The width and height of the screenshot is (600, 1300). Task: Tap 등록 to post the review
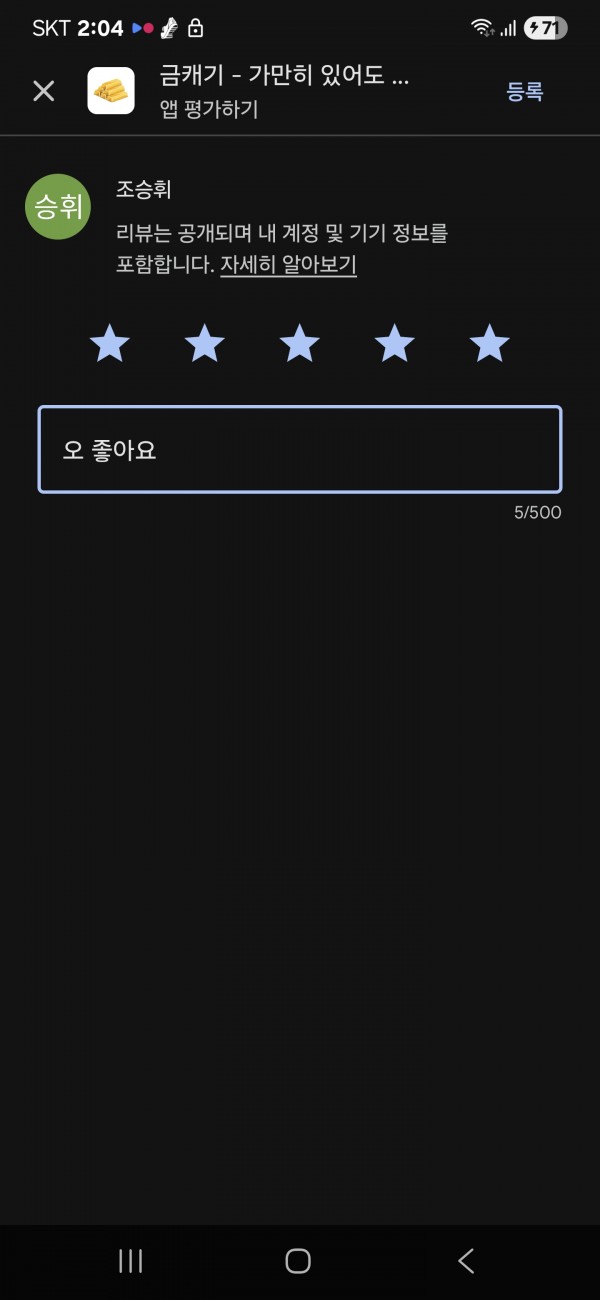[525, 91]
